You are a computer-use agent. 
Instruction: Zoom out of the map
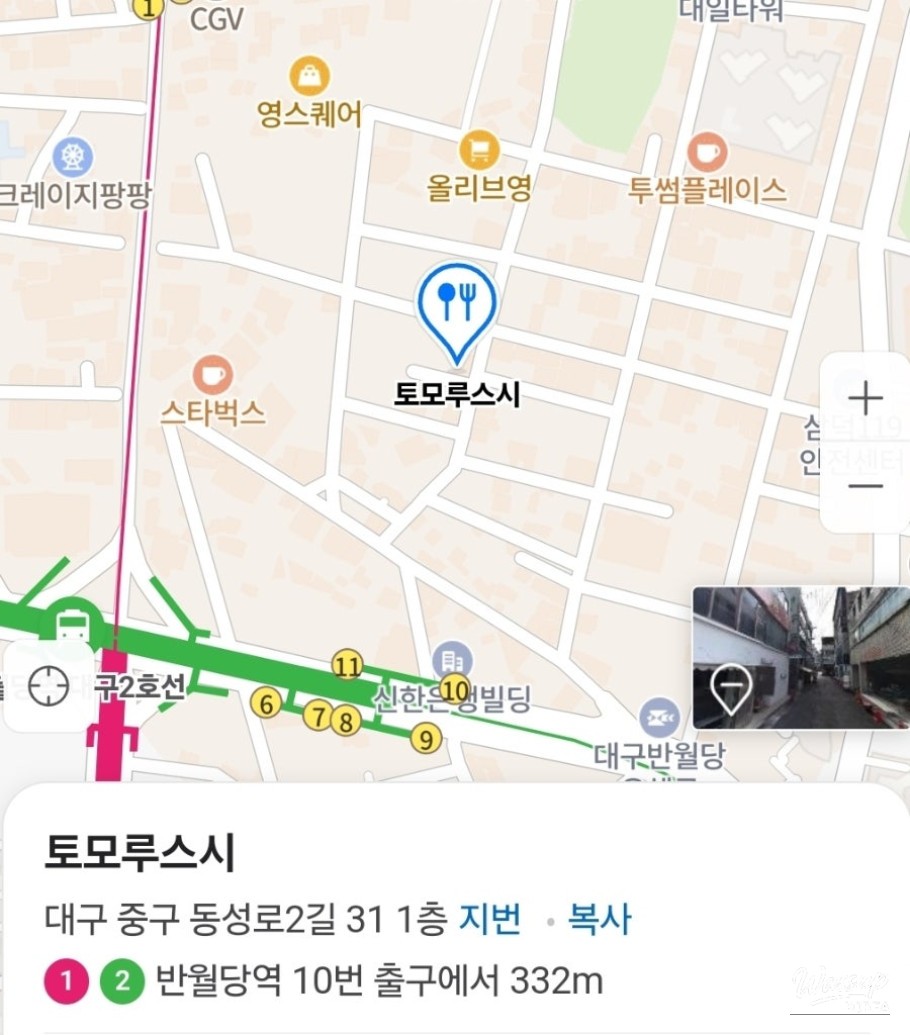pyautogui.click(x=865, y=487)
